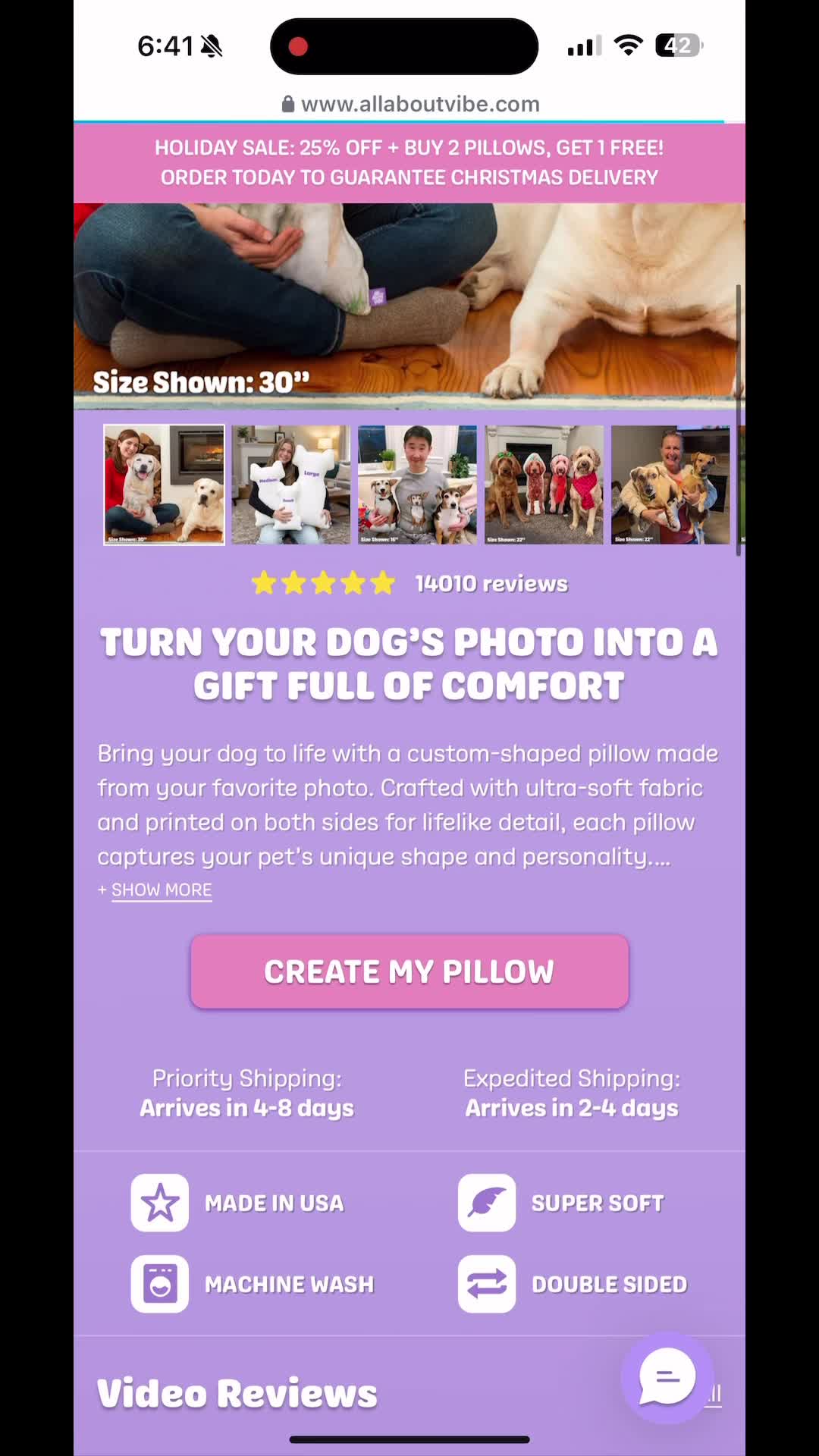The image size is (819, 1456).
Task: Open the 14010 reviews rating
Action: click(x=409, y=583)
